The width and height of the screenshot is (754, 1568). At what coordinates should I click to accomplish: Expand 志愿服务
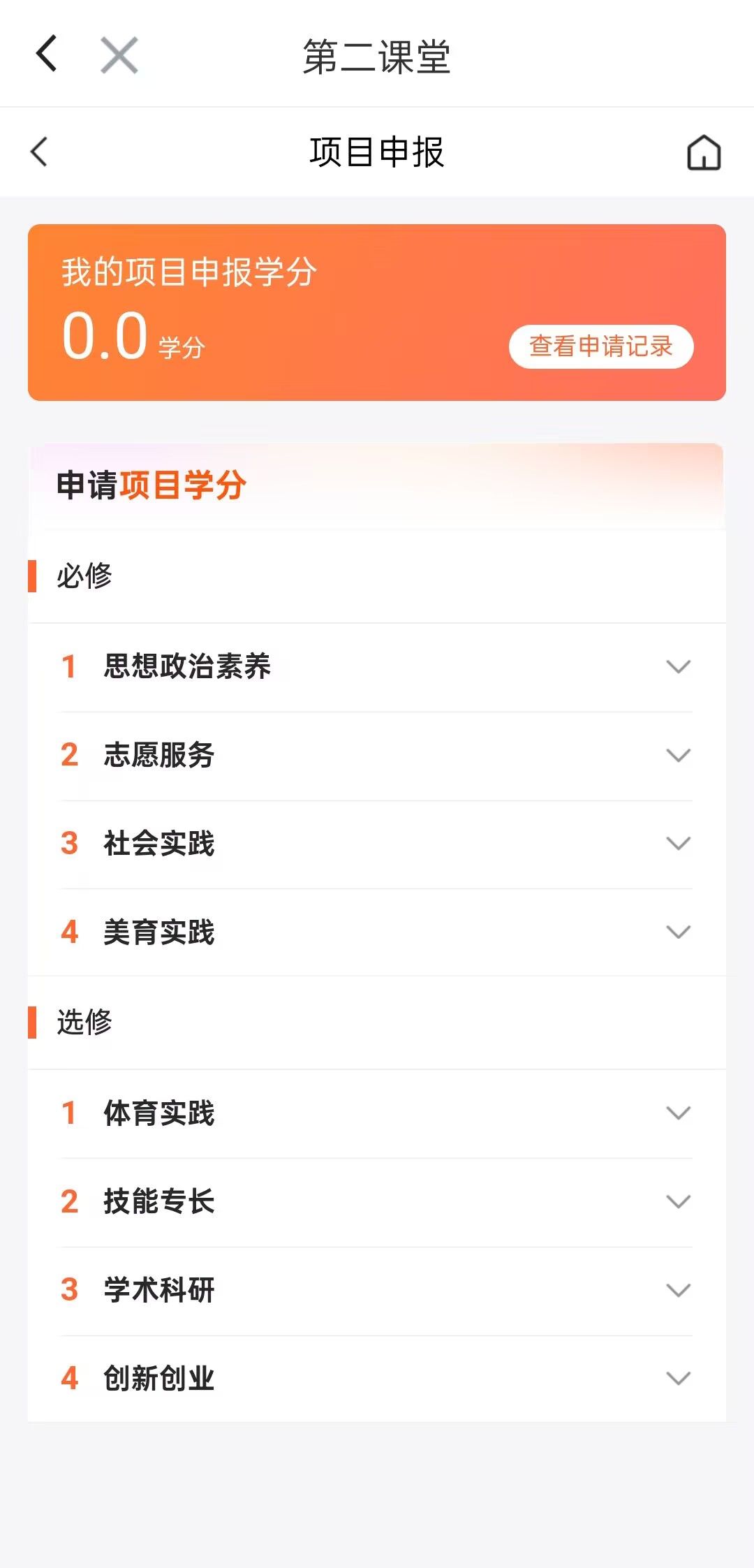point(377,755)
